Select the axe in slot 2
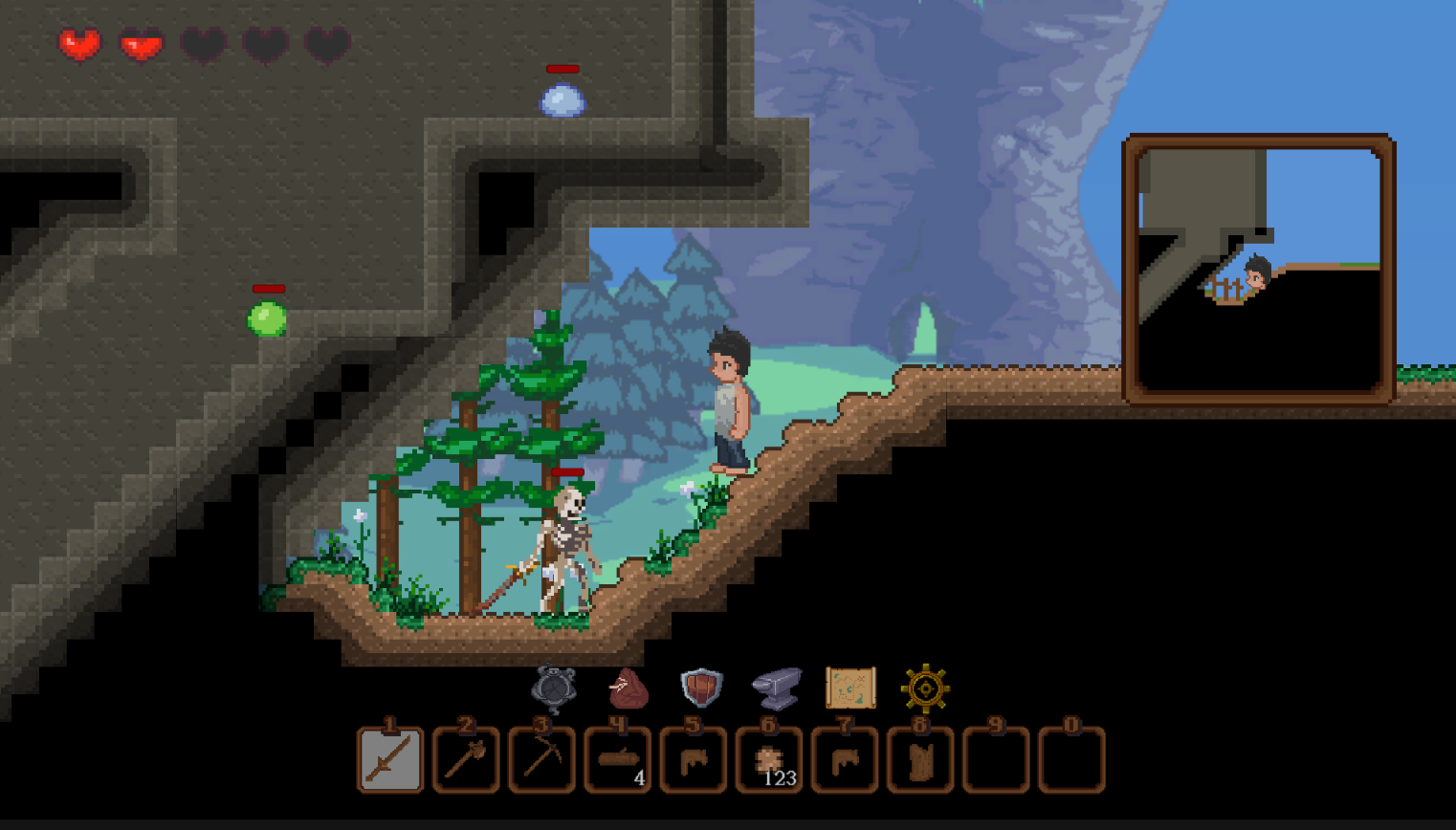 click(466, 760)
